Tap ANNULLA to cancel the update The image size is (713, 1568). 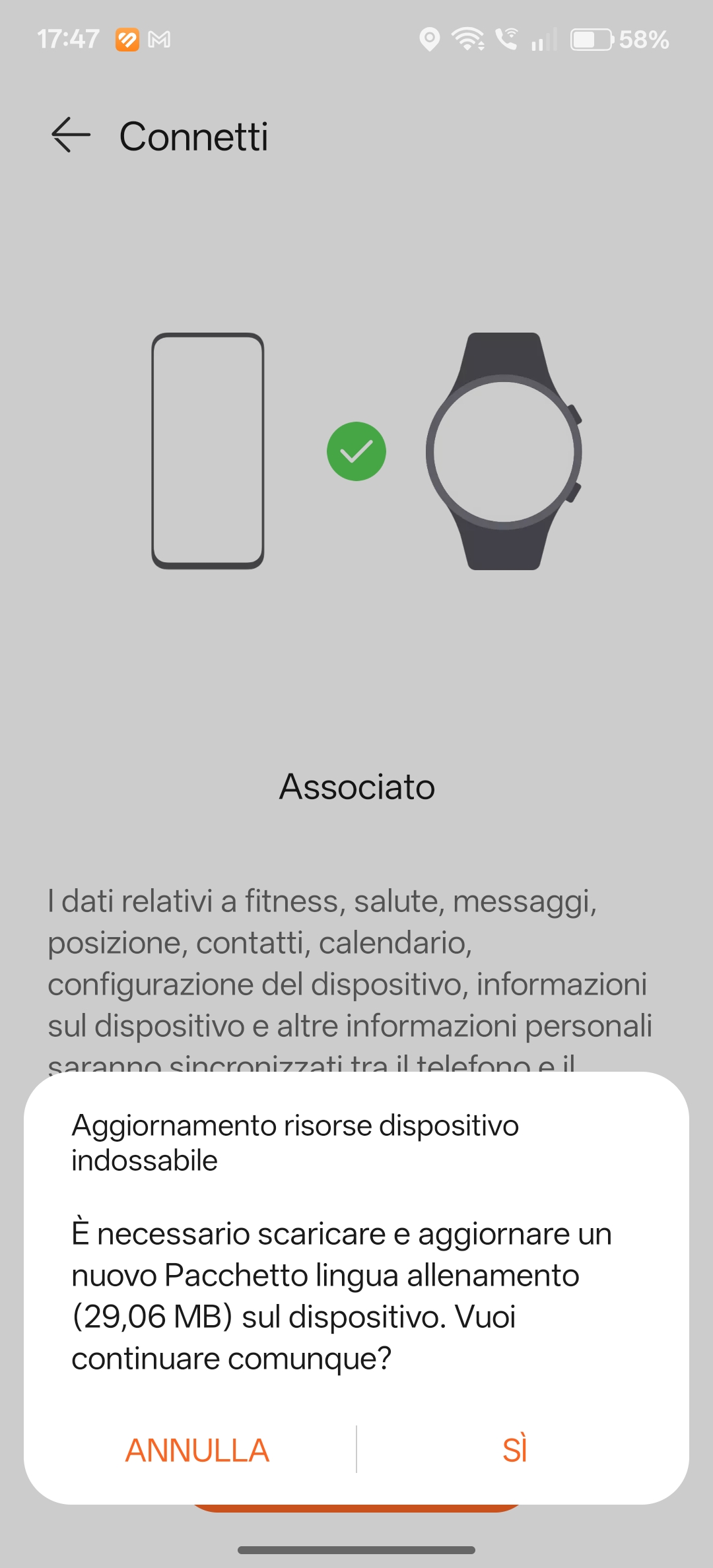(197, 1451)
